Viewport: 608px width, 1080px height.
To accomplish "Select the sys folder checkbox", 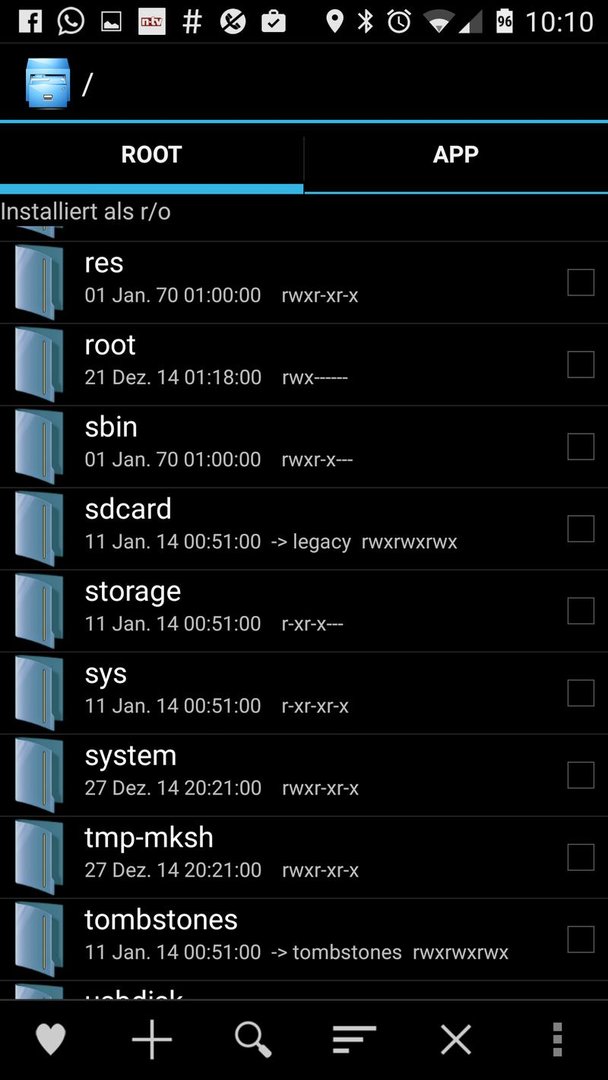I will pos(580,693).
